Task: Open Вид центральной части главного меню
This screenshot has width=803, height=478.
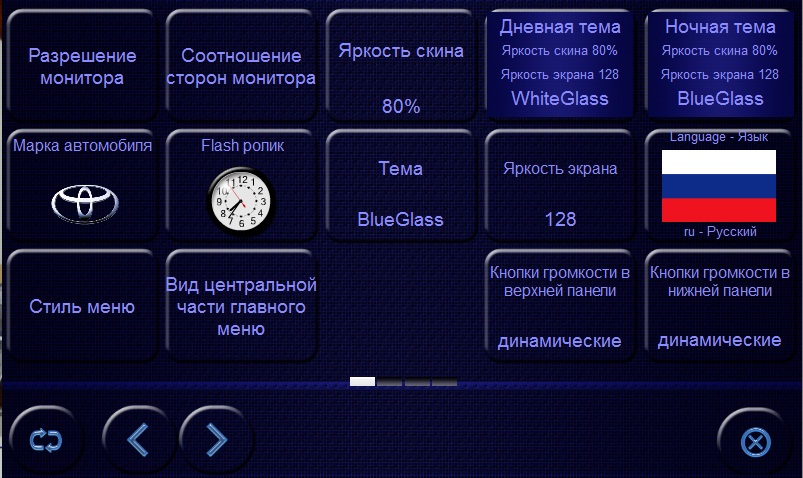Action: 241,306
